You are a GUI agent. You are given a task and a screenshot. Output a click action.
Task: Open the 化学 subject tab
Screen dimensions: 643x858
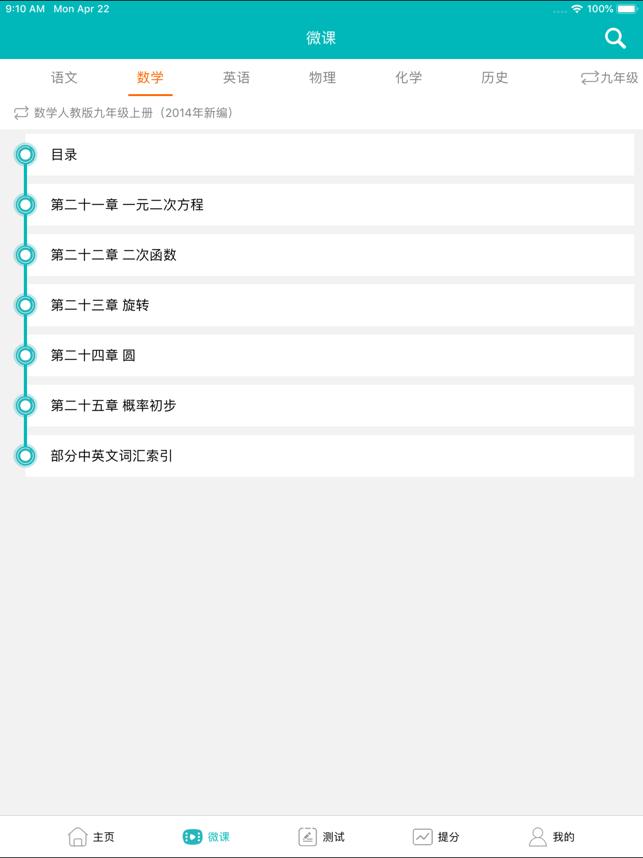click(408, 78)
